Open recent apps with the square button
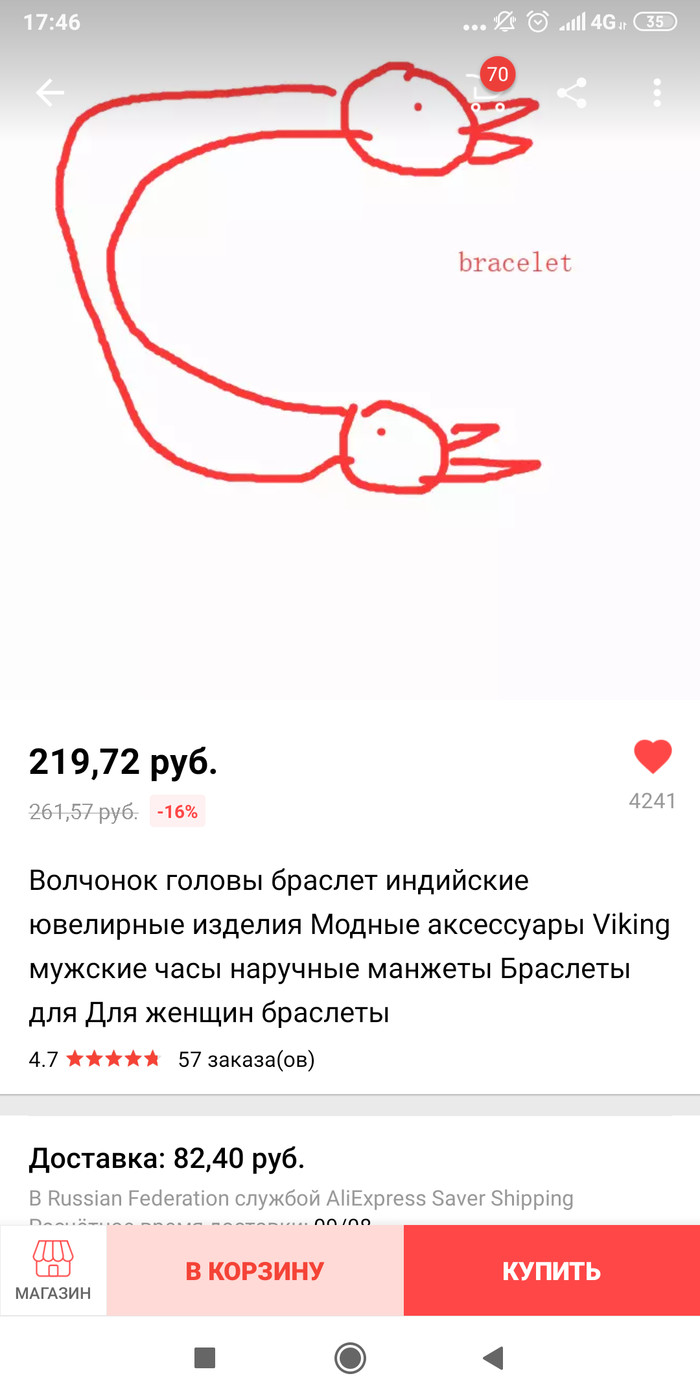 205,1357
